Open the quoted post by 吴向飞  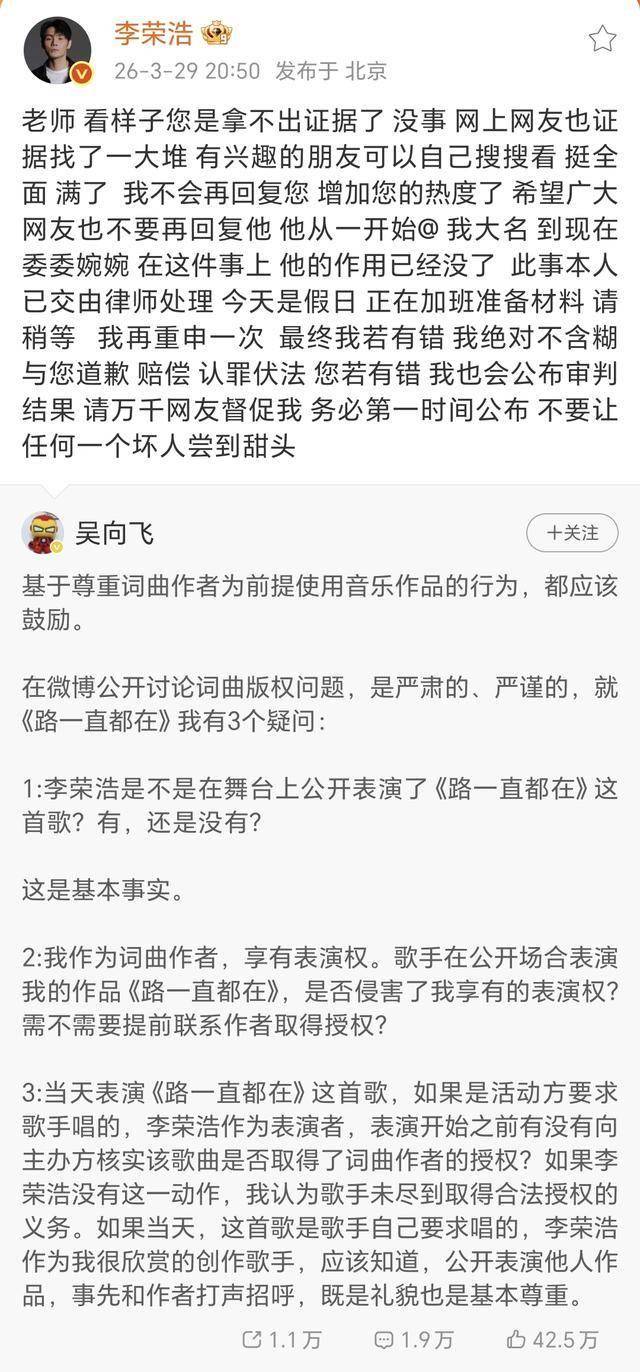pyautogui.click(x=320, y=900)
